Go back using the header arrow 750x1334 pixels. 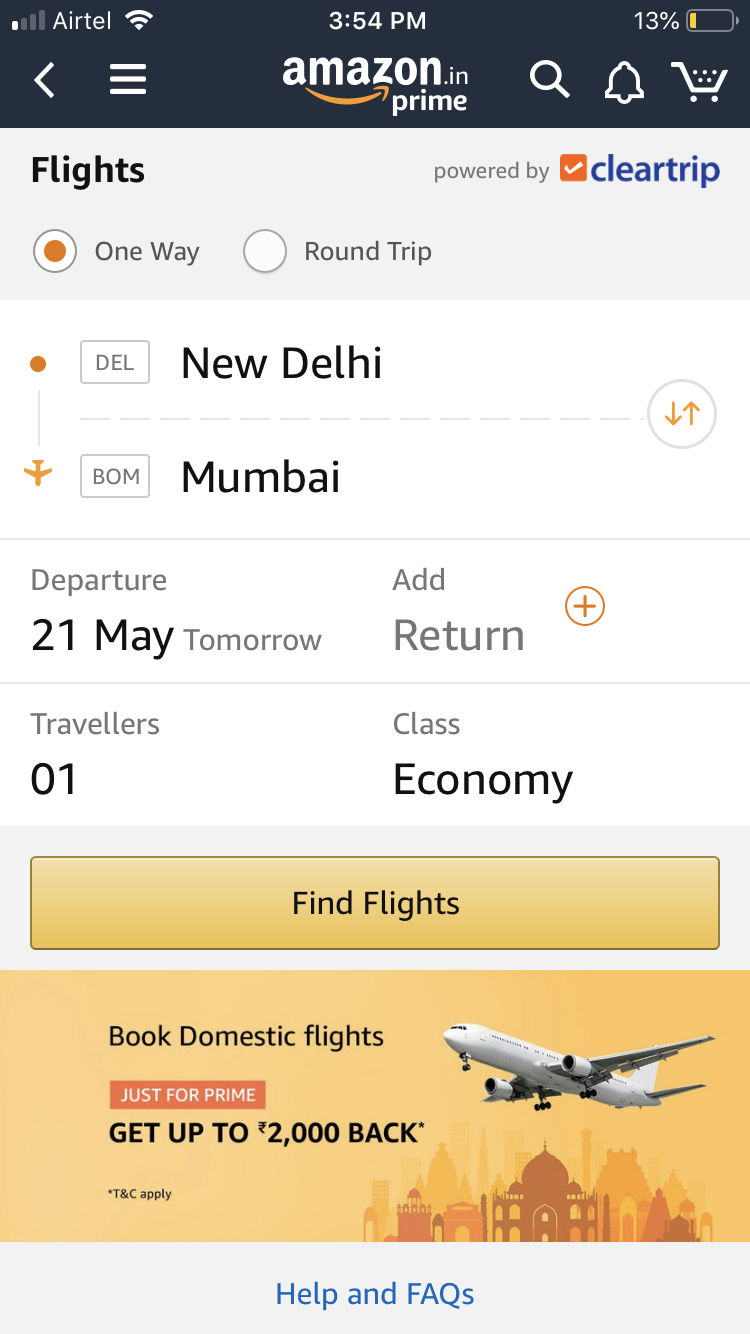45,80
